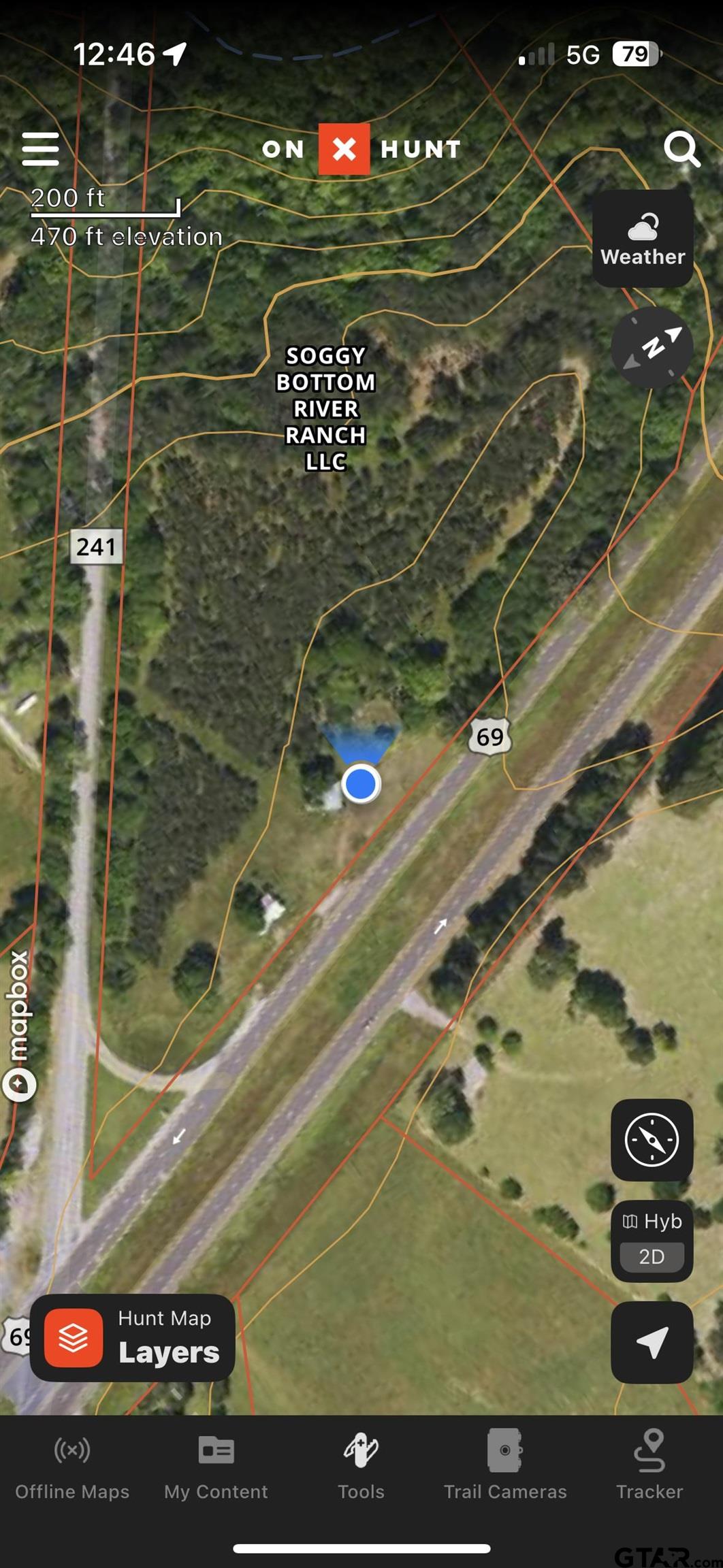
Task: Open Hunt Map Layers
Action: tap(133, 1337)
